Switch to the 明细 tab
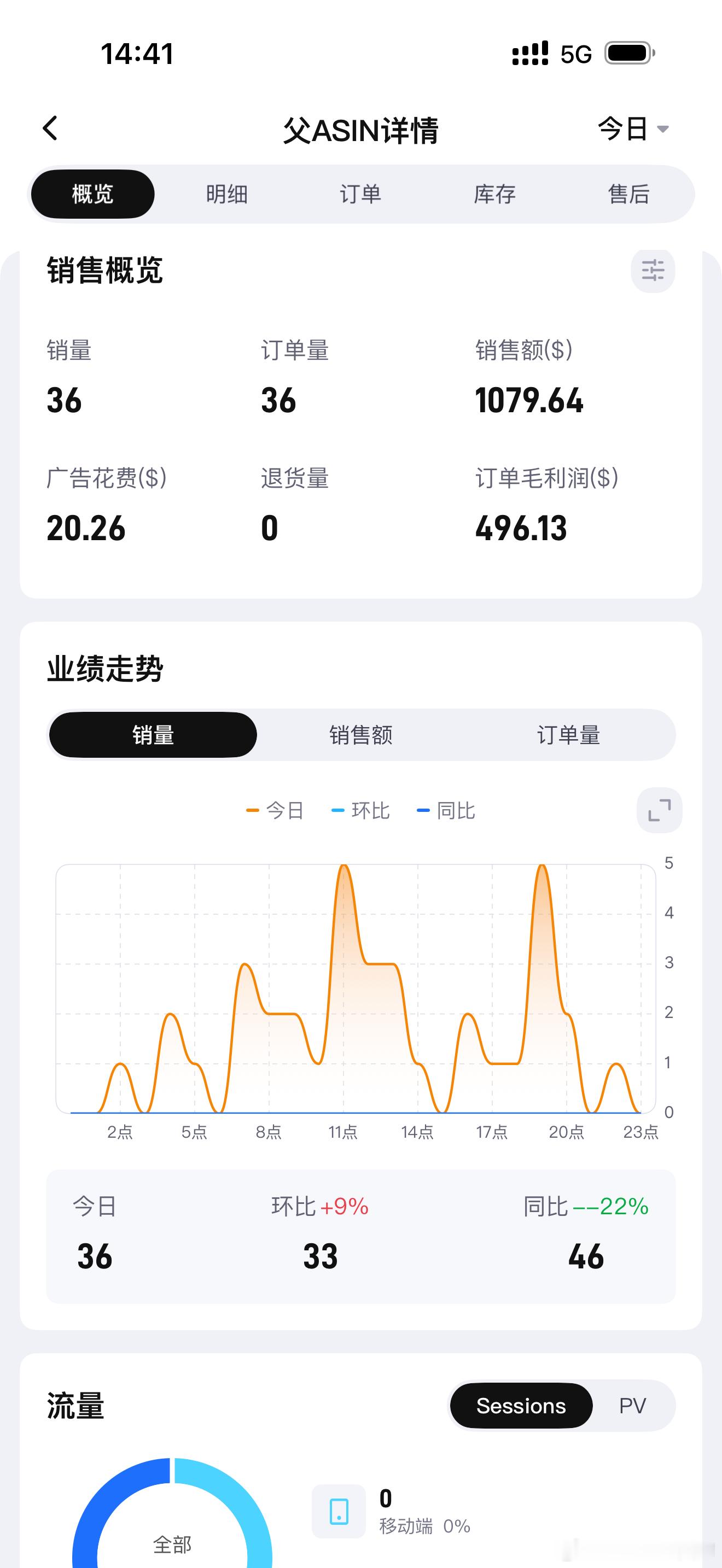The image size is (722, 1568). (x=226, y=194)
